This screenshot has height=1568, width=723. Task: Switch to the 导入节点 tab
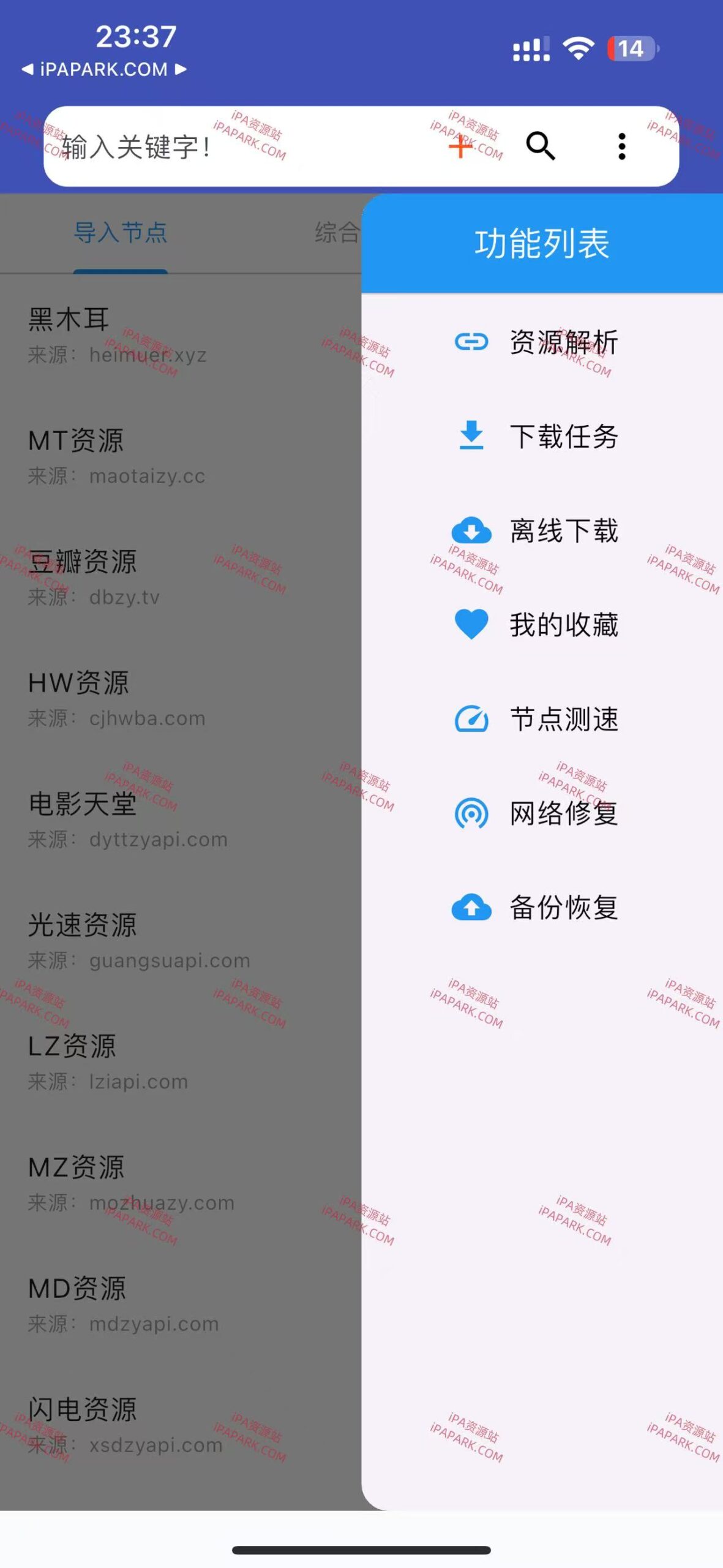click(120, 233)
